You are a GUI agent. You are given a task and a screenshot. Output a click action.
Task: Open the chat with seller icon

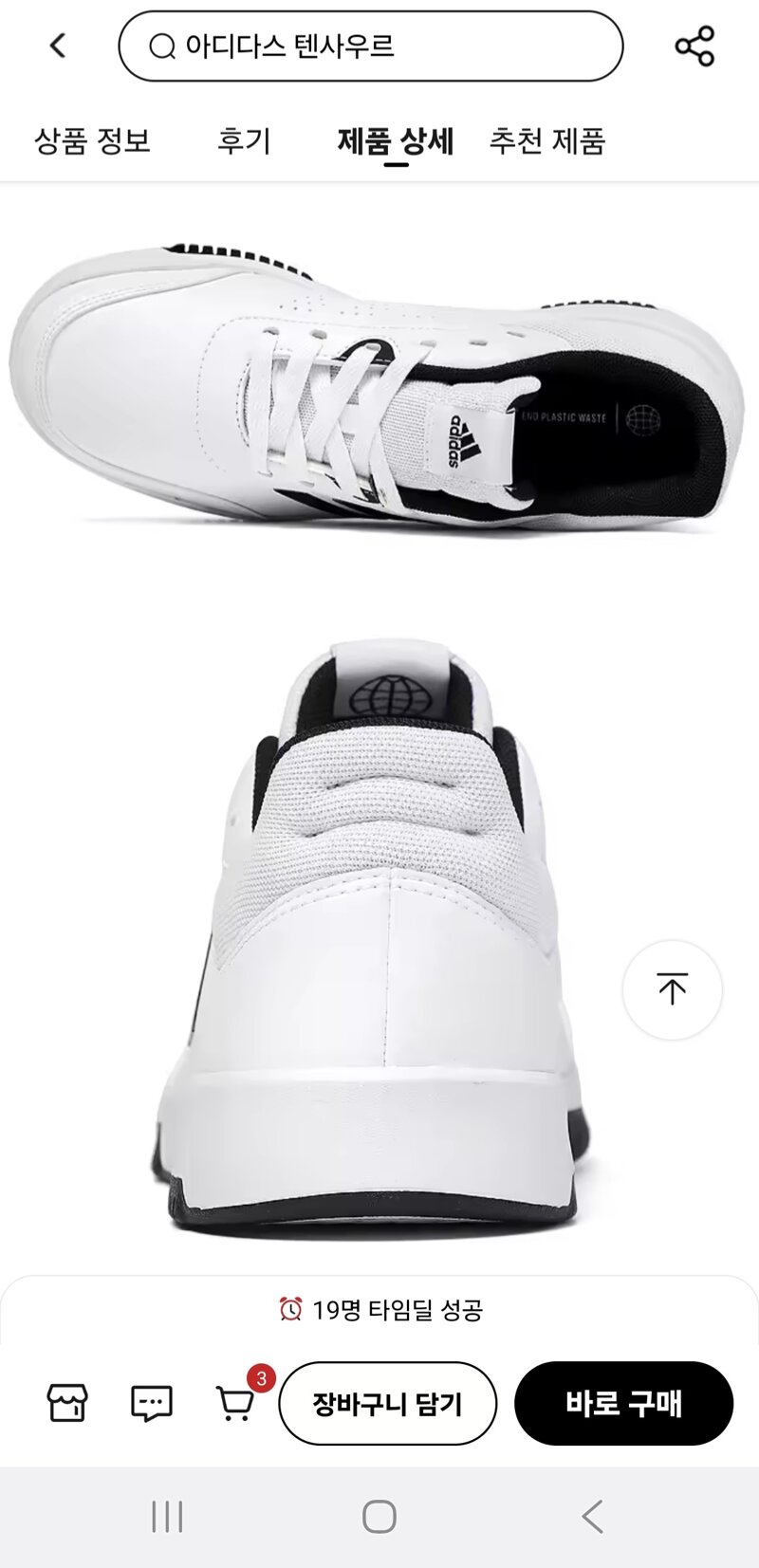[152, 1402]
